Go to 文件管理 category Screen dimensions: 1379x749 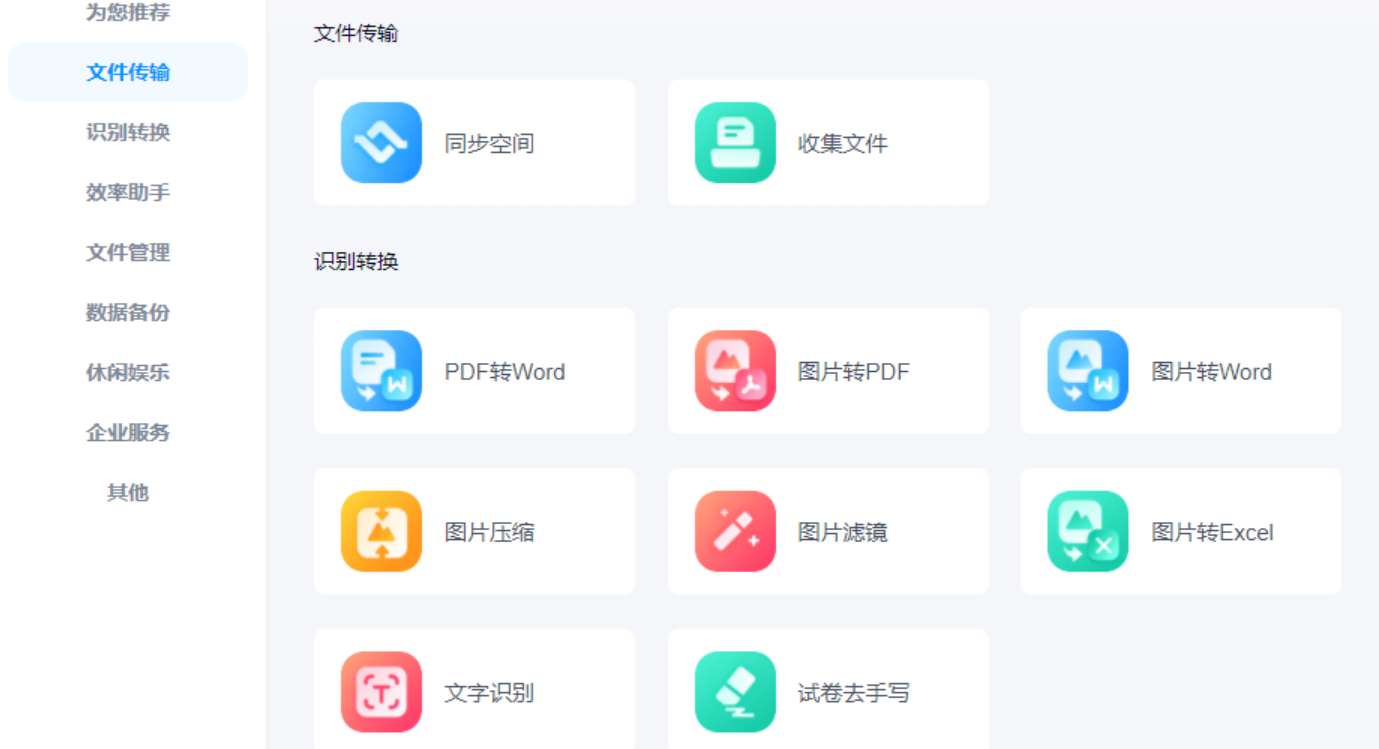(x=128, y=252)
